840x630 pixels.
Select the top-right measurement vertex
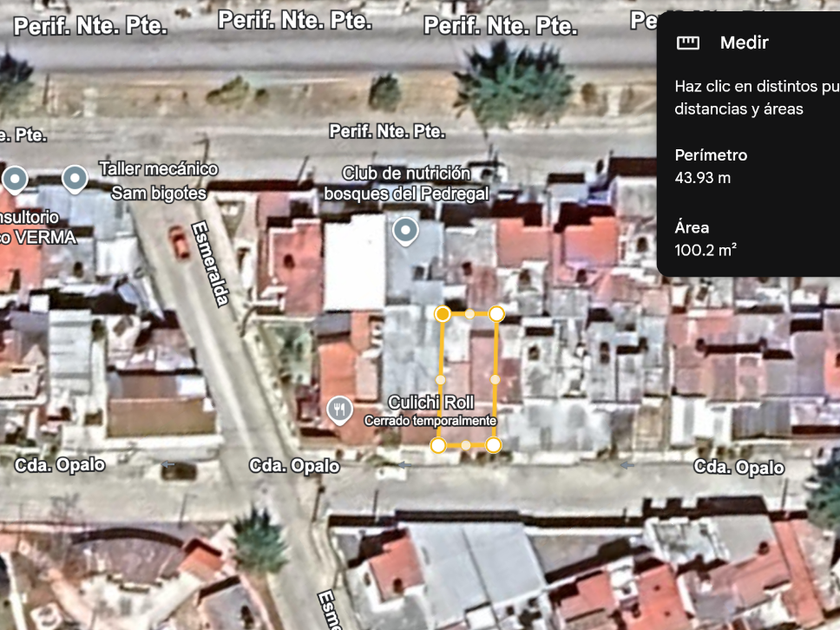pyautogui.click(x=497, y=314)
